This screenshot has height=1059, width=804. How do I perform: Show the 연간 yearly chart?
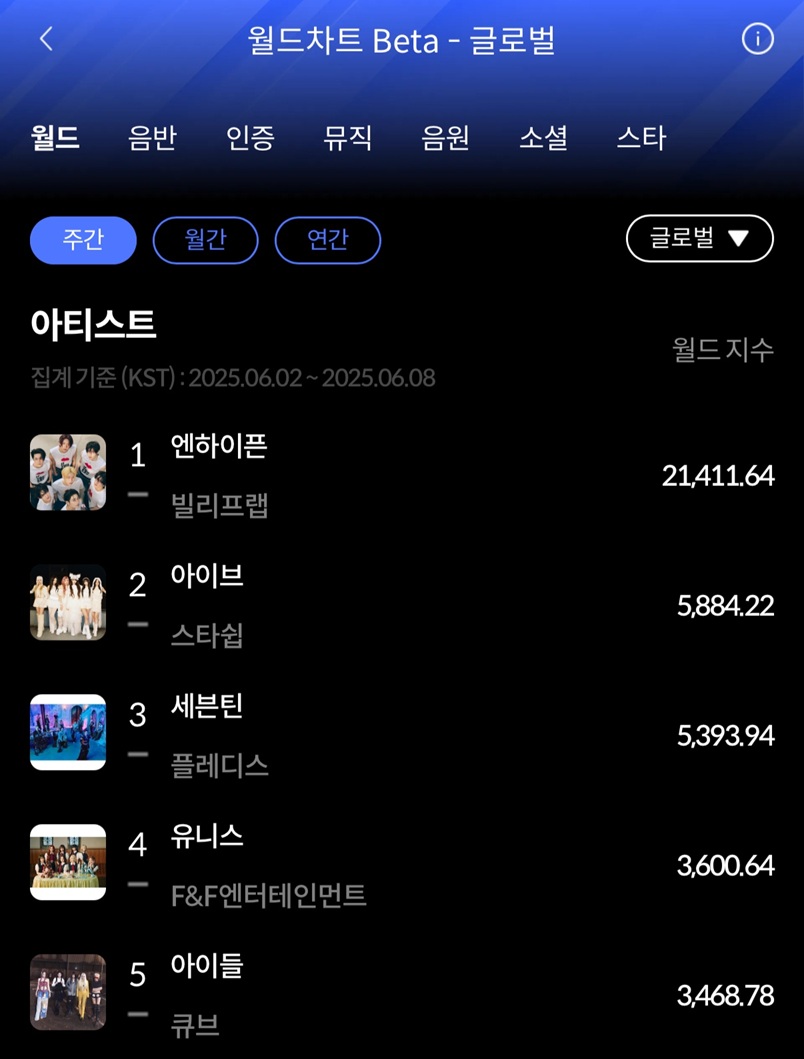click(328, 240)
